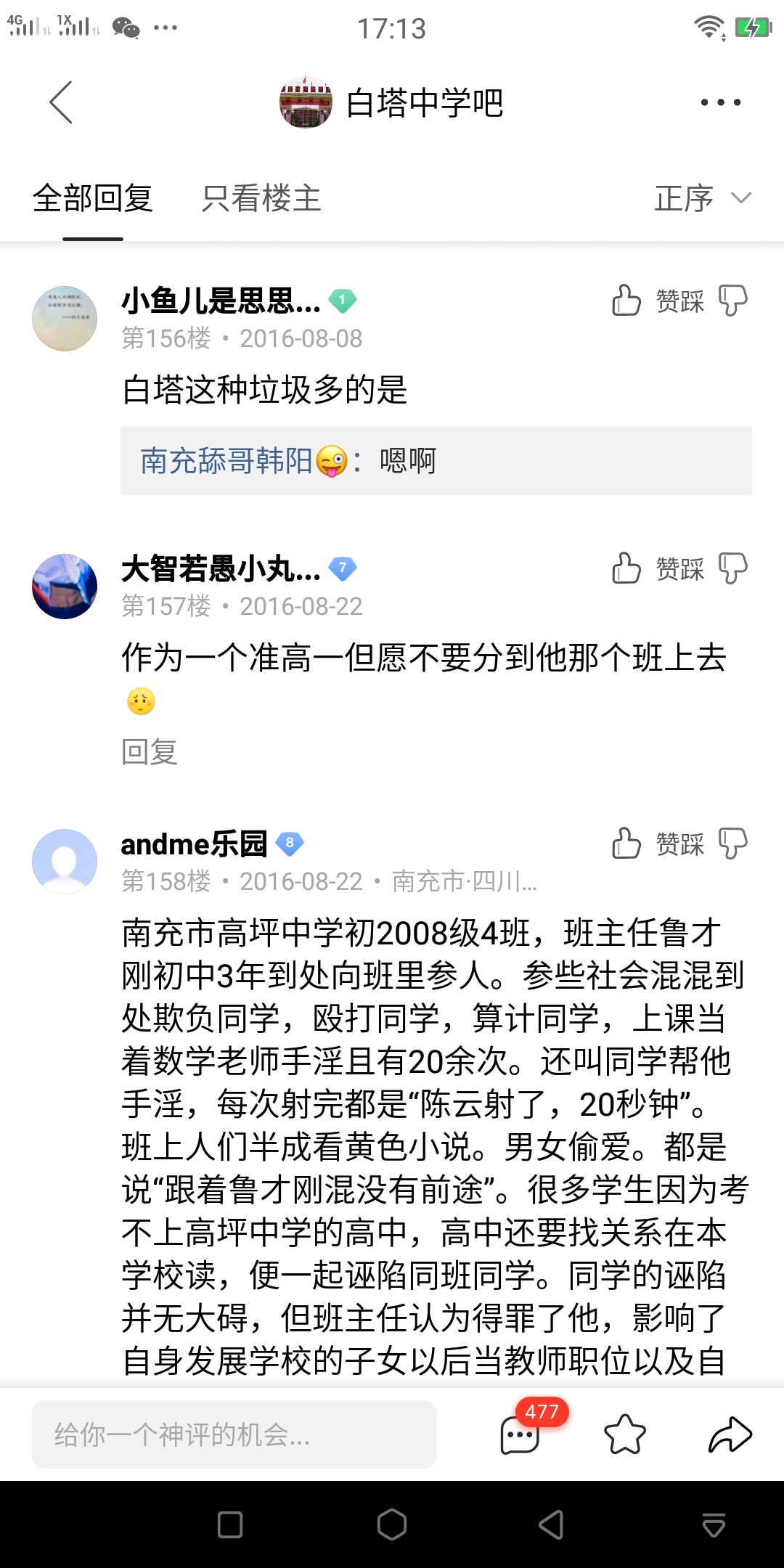Like the reply by 小鱼儿是思思
The height and width of the screenshot is (1568, 784).
point(626,301)
